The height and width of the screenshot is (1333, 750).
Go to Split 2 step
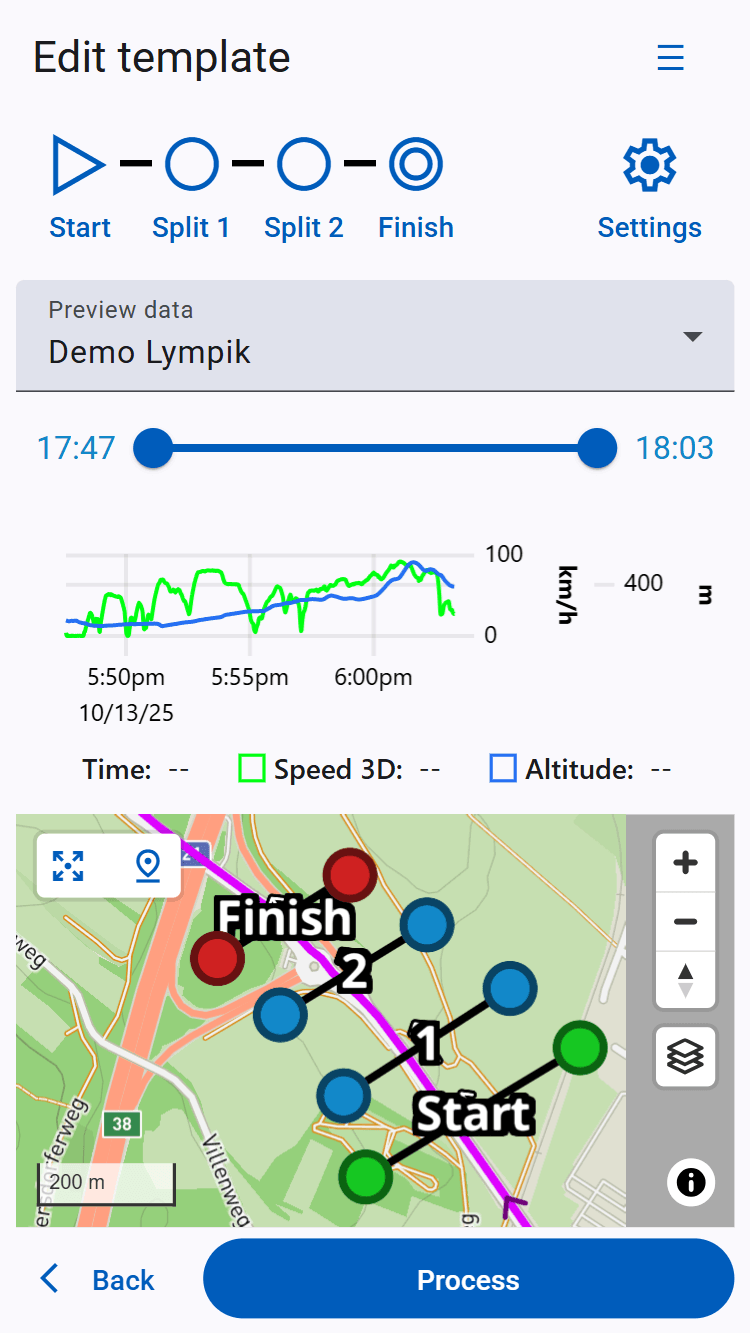303,189
